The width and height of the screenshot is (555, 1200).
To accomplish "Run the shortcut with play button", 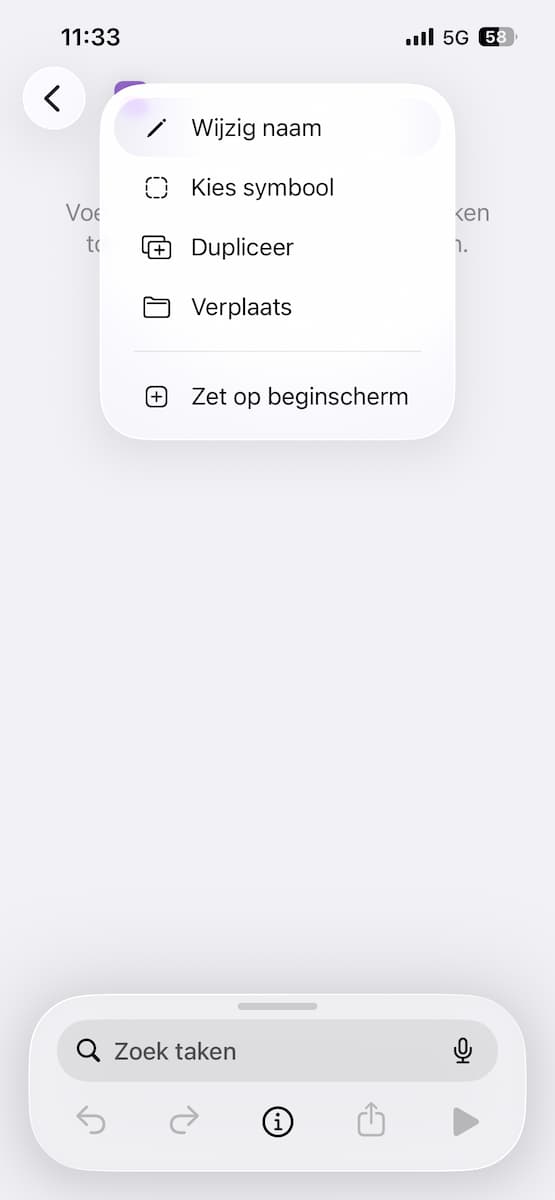I will (465, 1122).
